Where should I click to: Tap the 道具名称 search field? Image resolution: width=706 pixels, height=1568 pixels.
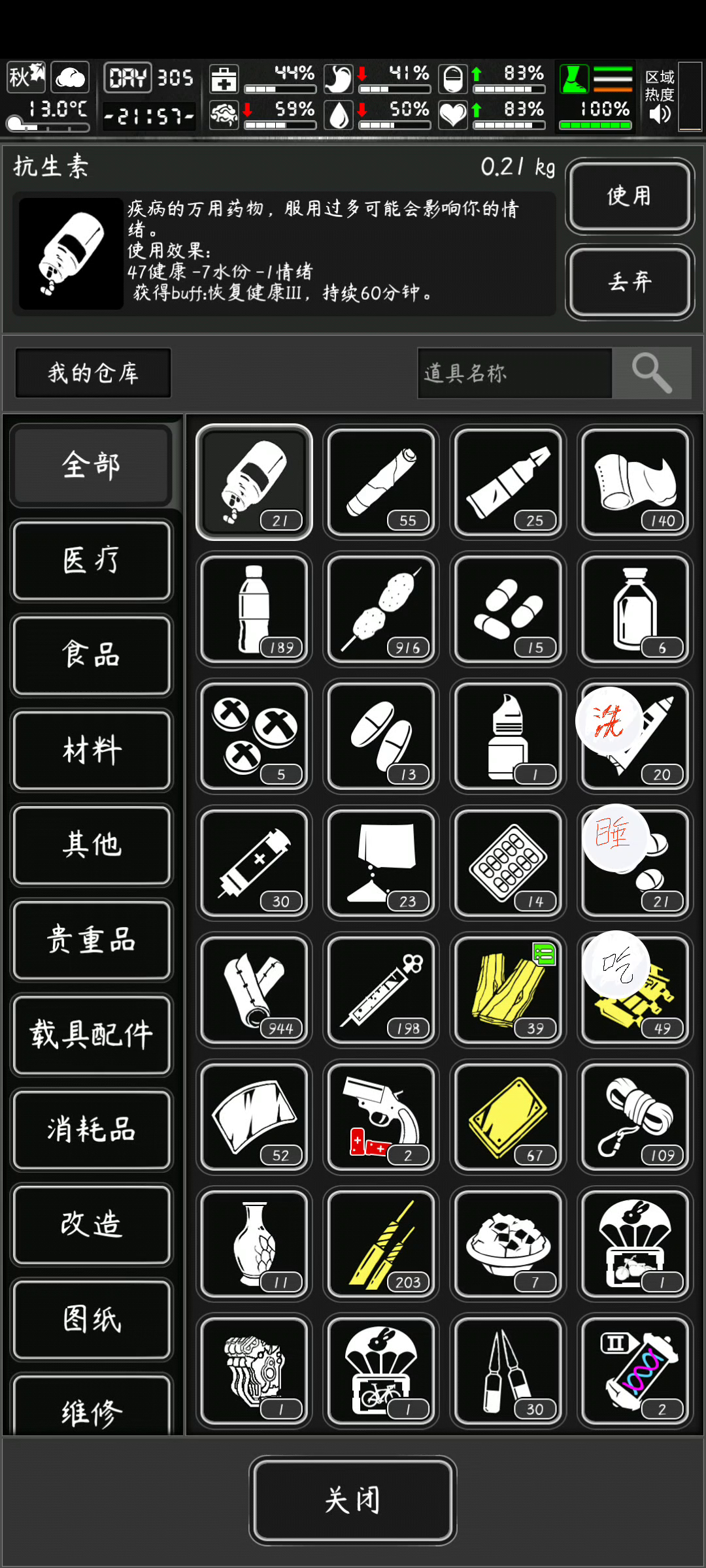point(514,373)
